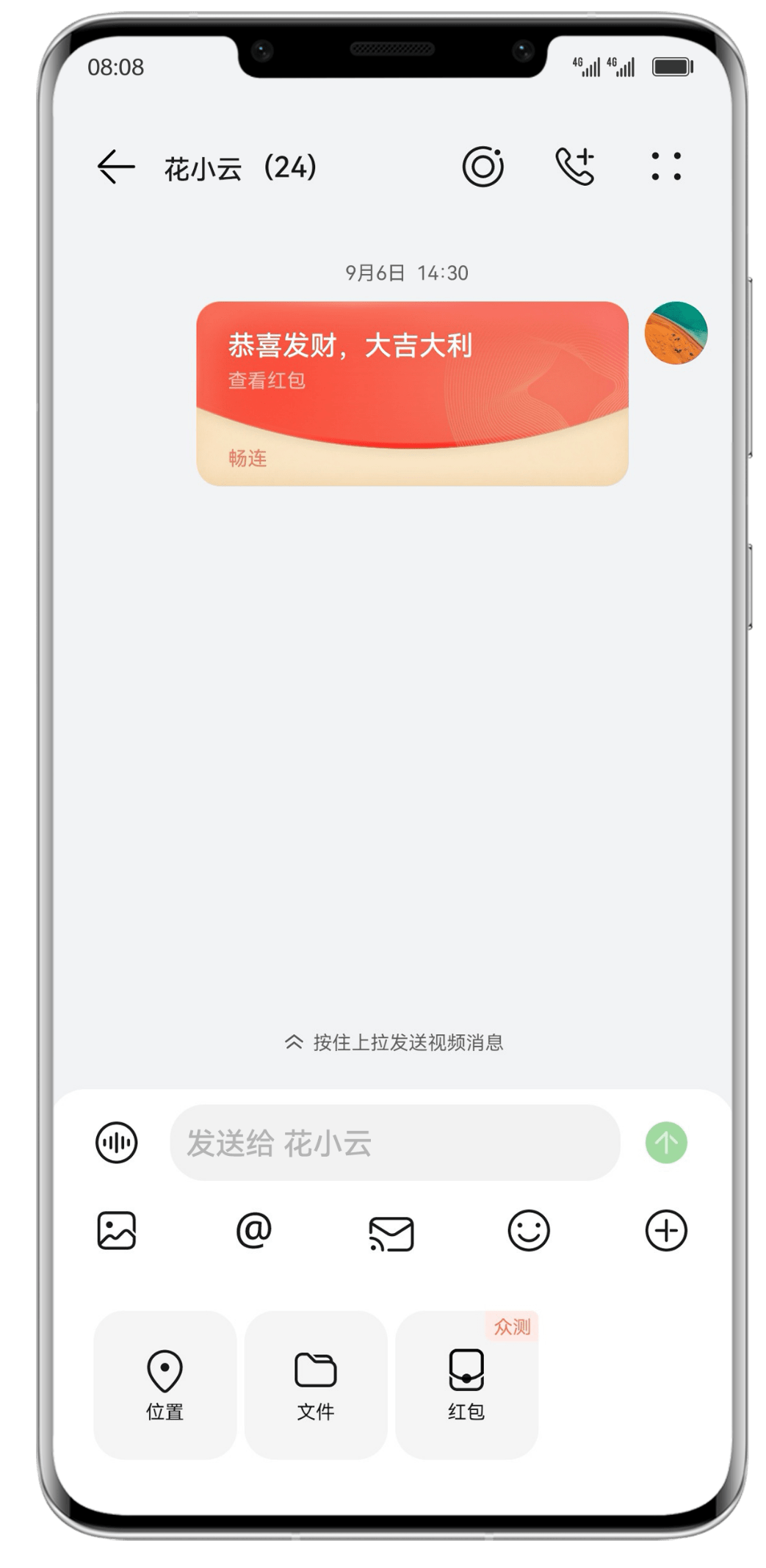
Task: Open the envelope cast message icon
Action: click(391, 1232)
